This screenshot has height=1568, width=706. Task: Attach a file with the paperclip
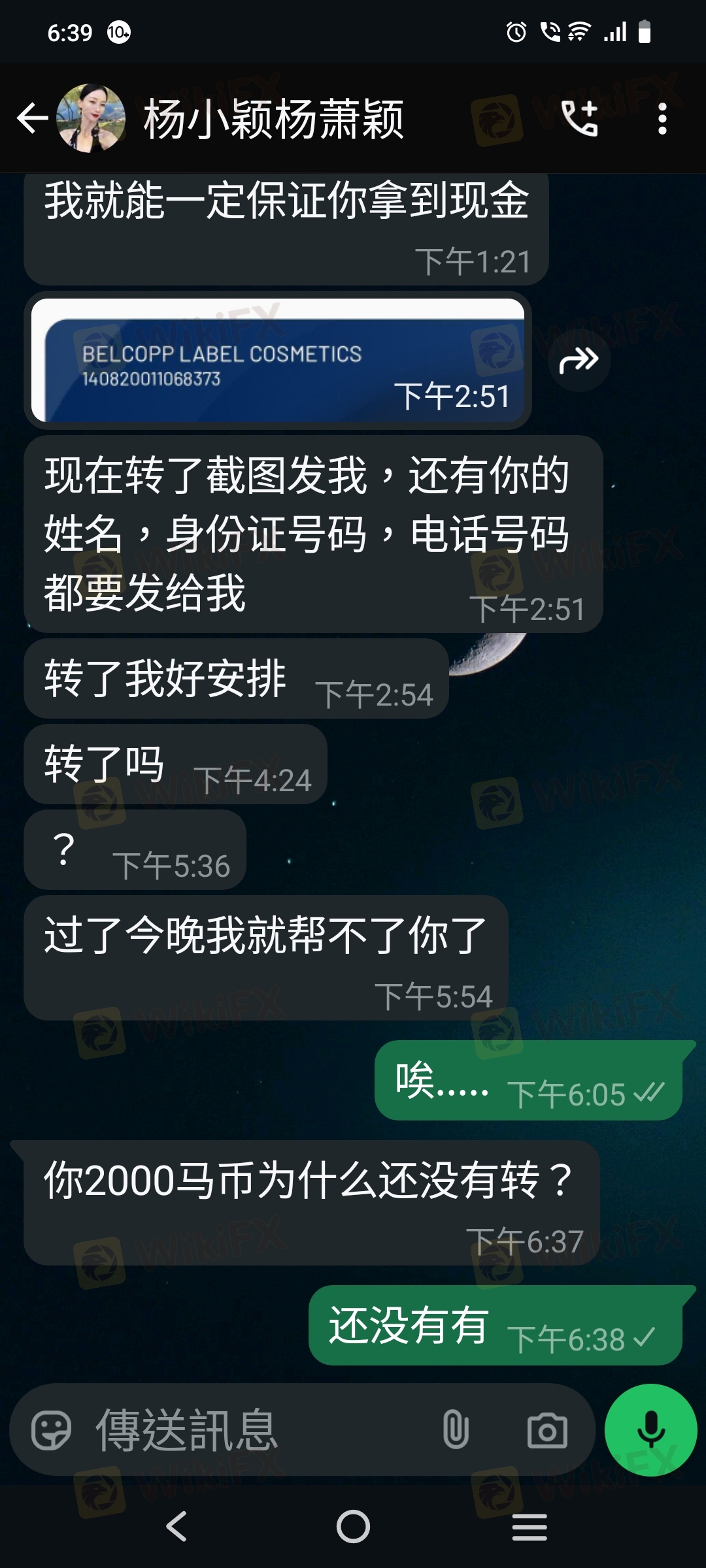(x=456, y=1430)
